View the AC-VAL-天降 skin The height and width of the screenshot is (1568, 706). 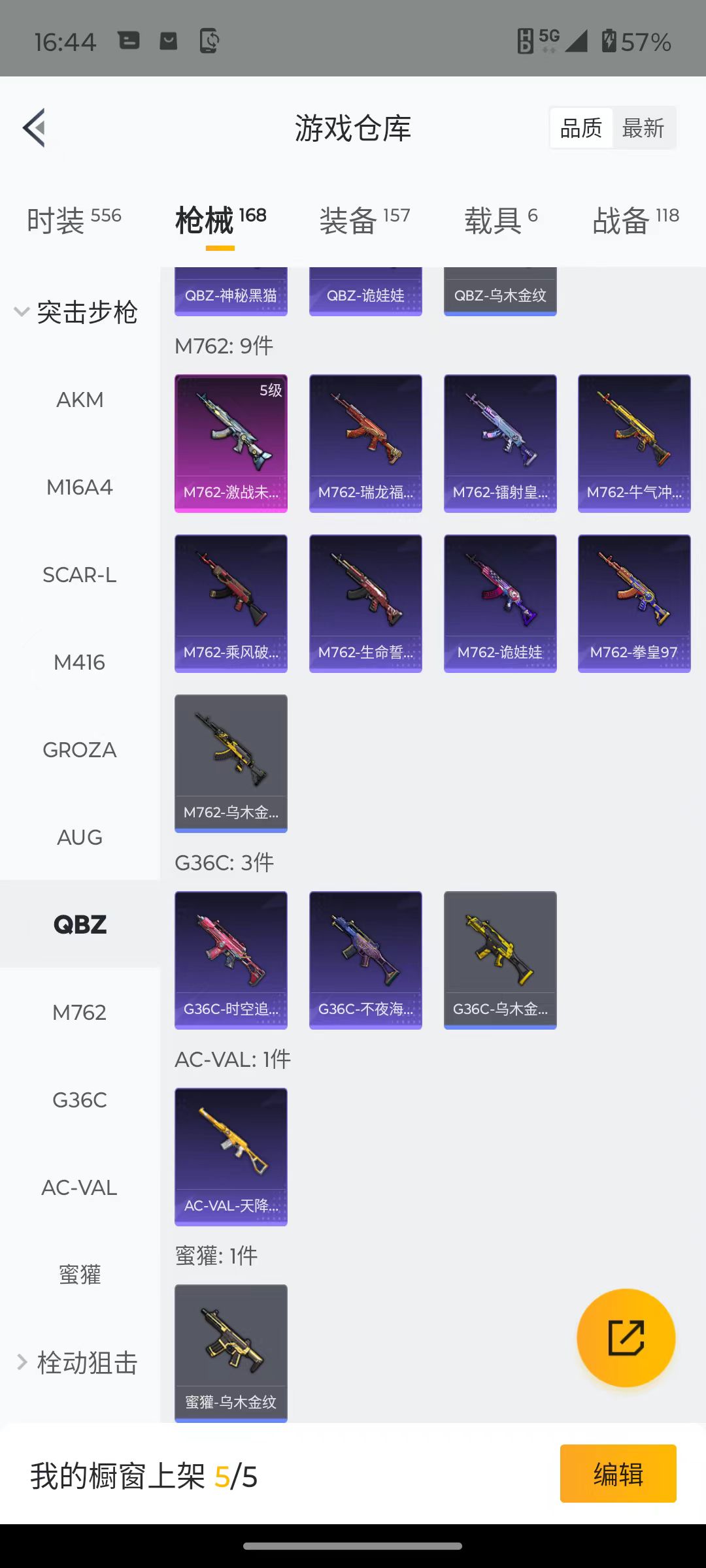[x=231, y=1157]
